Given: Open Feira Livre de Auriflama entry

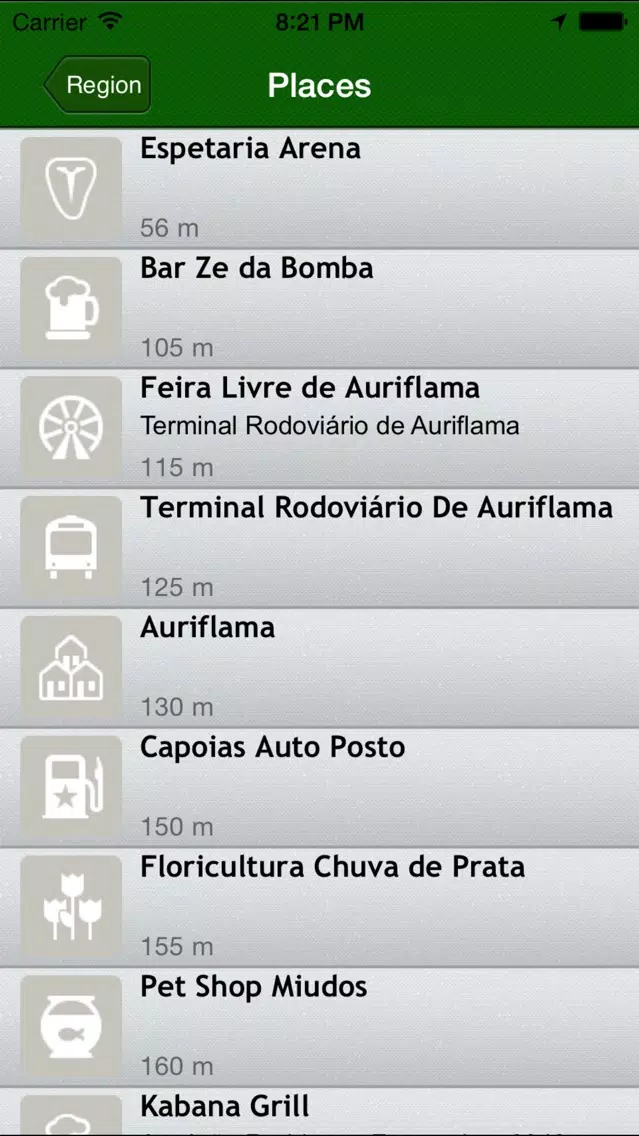Looking at the screenshot, I should pos(320,428).
